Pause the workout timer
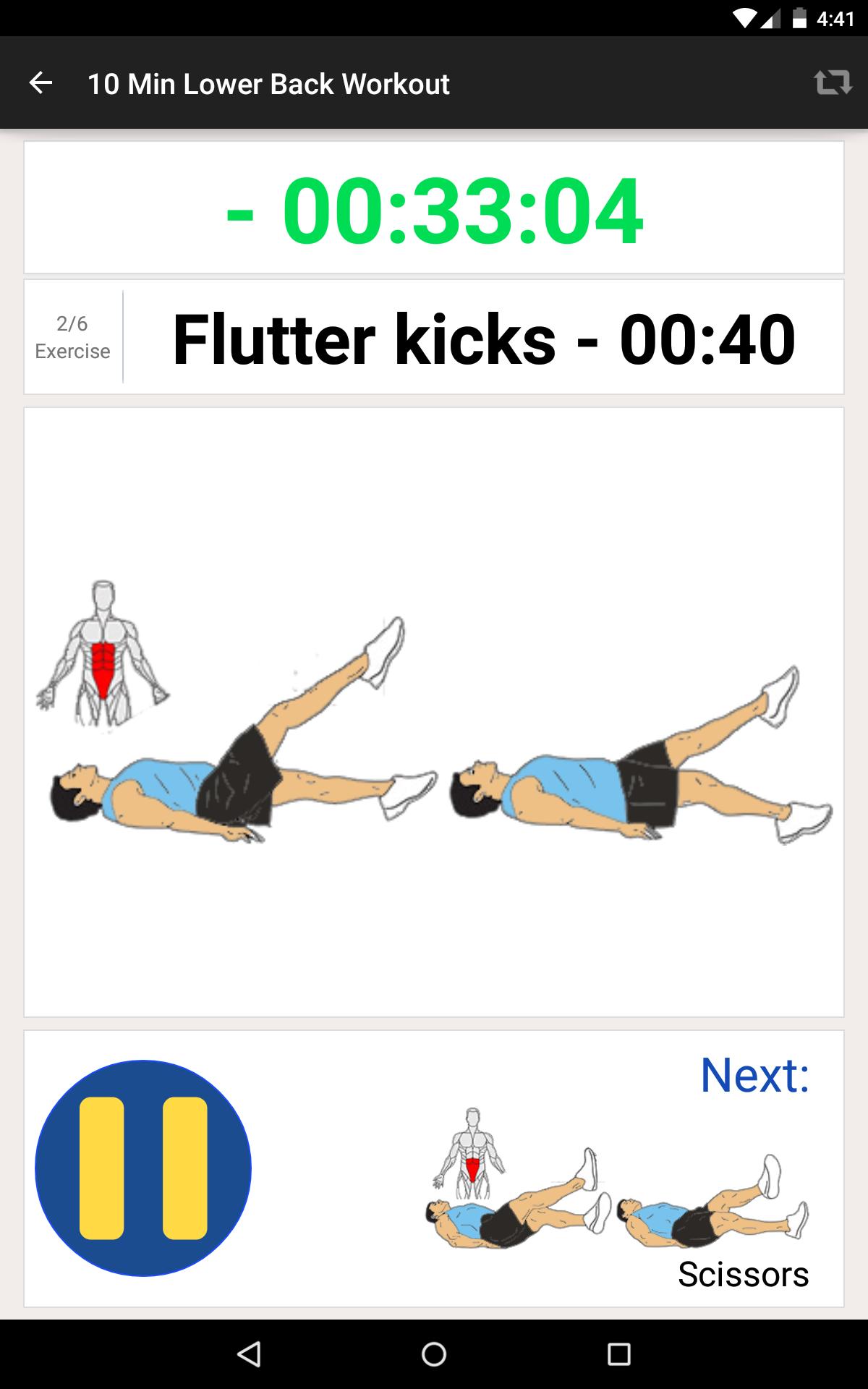This screenshot has height=1389, width=868. coord(143,1168)
